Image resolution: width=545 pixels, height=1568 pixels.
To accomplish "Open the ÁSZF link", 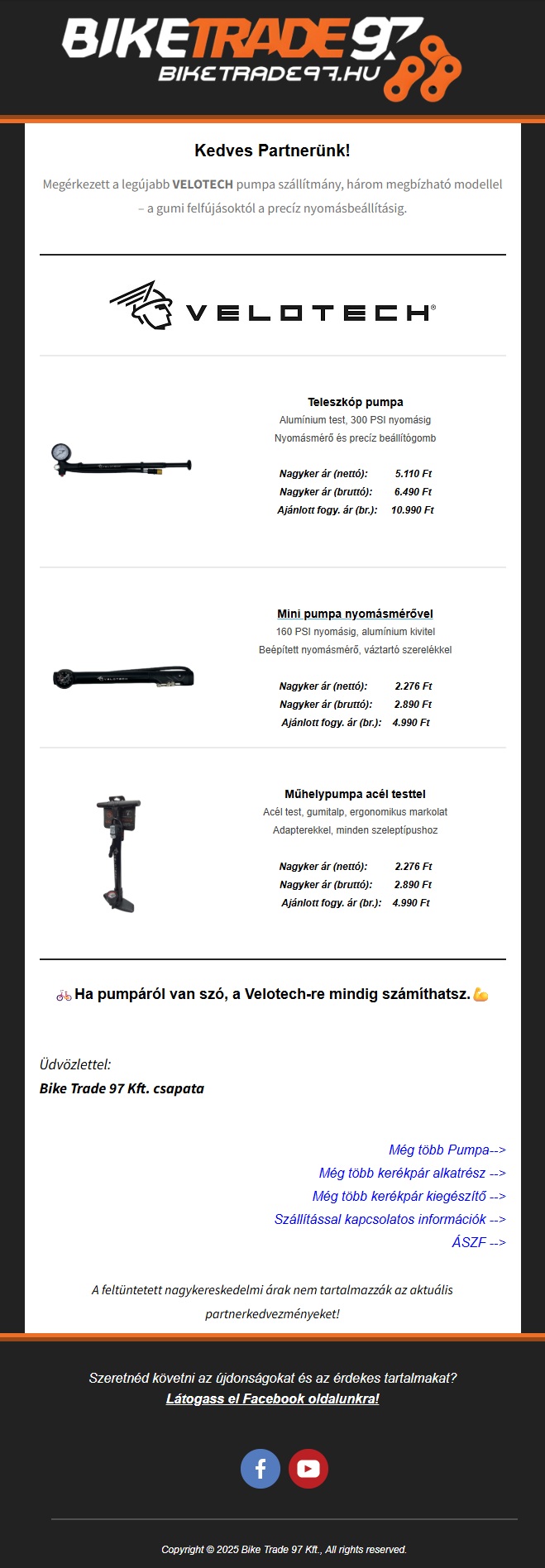I will tap(478, 1242).
